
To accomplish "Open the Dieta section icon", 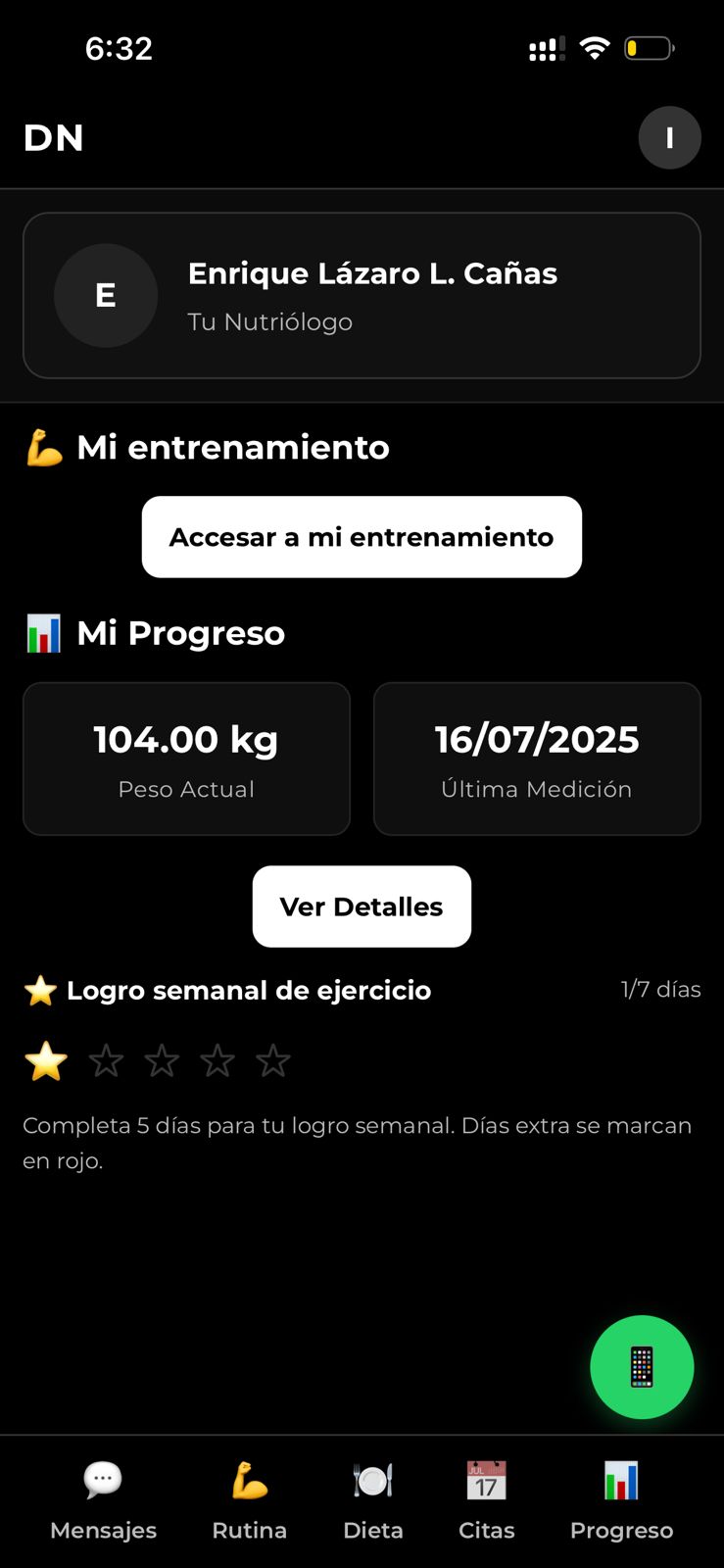I will tap(372, 1480).
